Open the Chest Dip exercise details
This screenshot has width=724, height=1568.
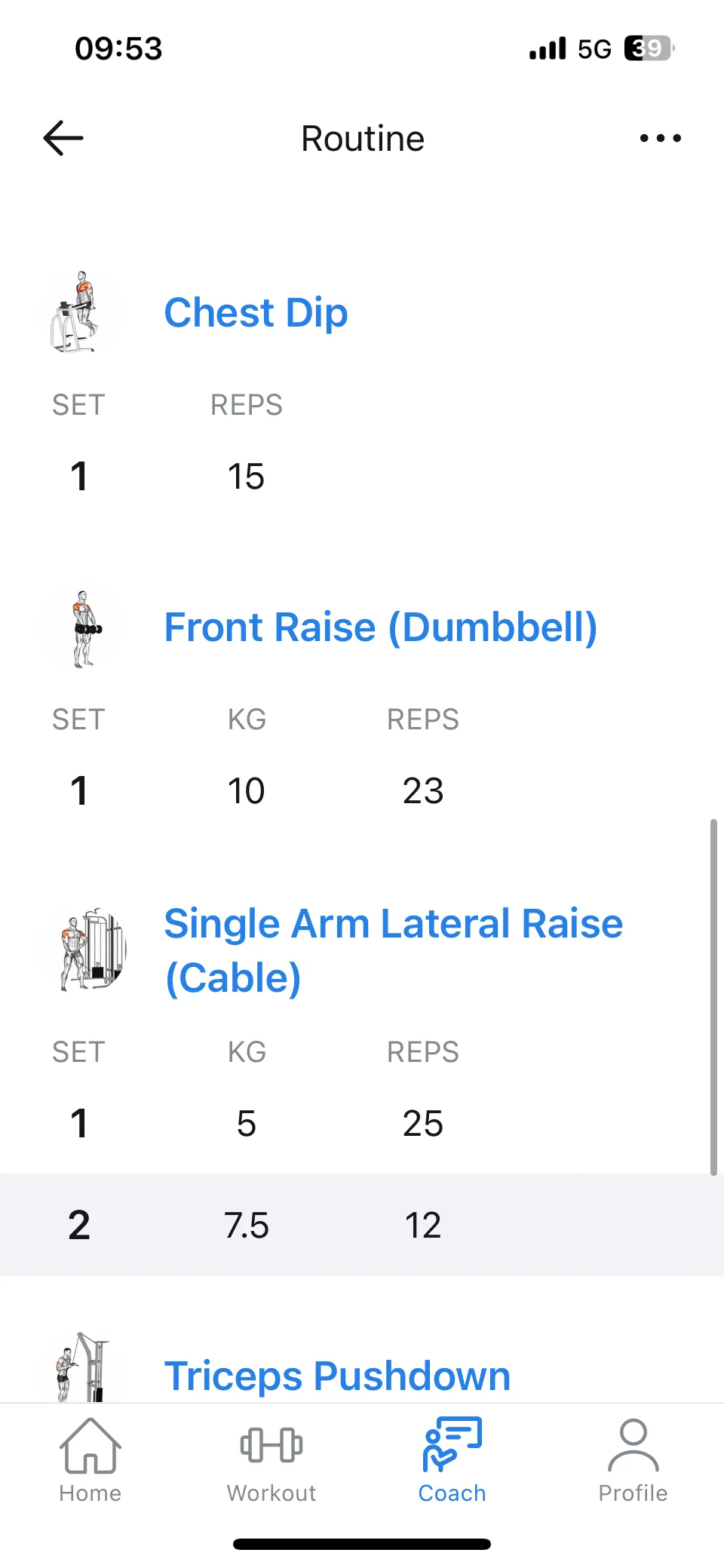tap(256, 312)
